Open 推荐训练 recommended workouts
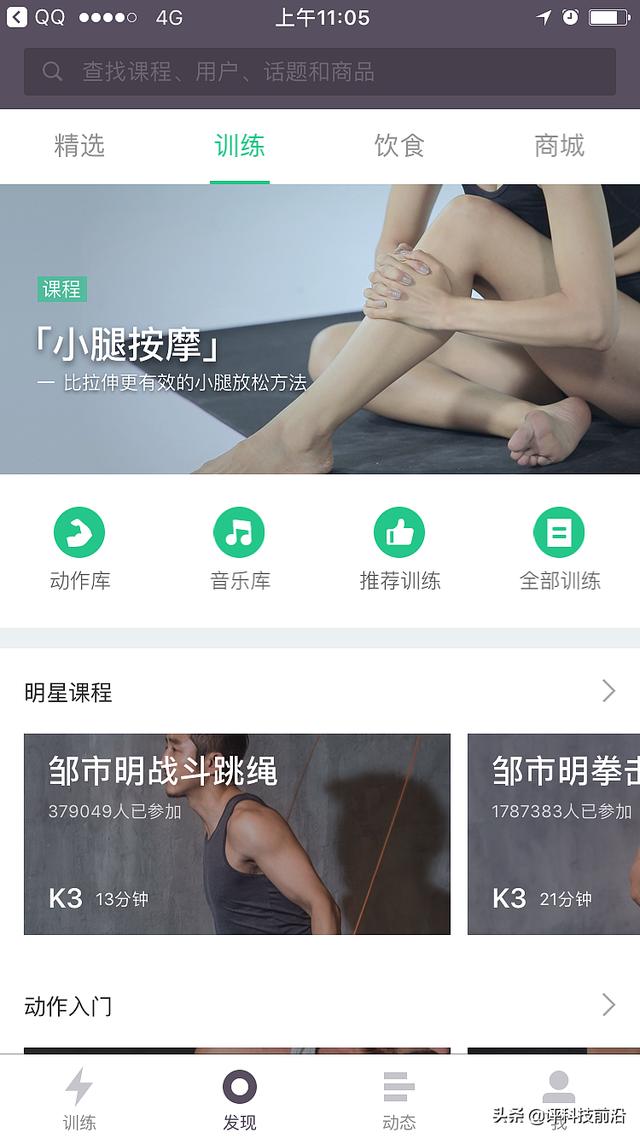640x1138 pixels. click(x=400, y=549)
